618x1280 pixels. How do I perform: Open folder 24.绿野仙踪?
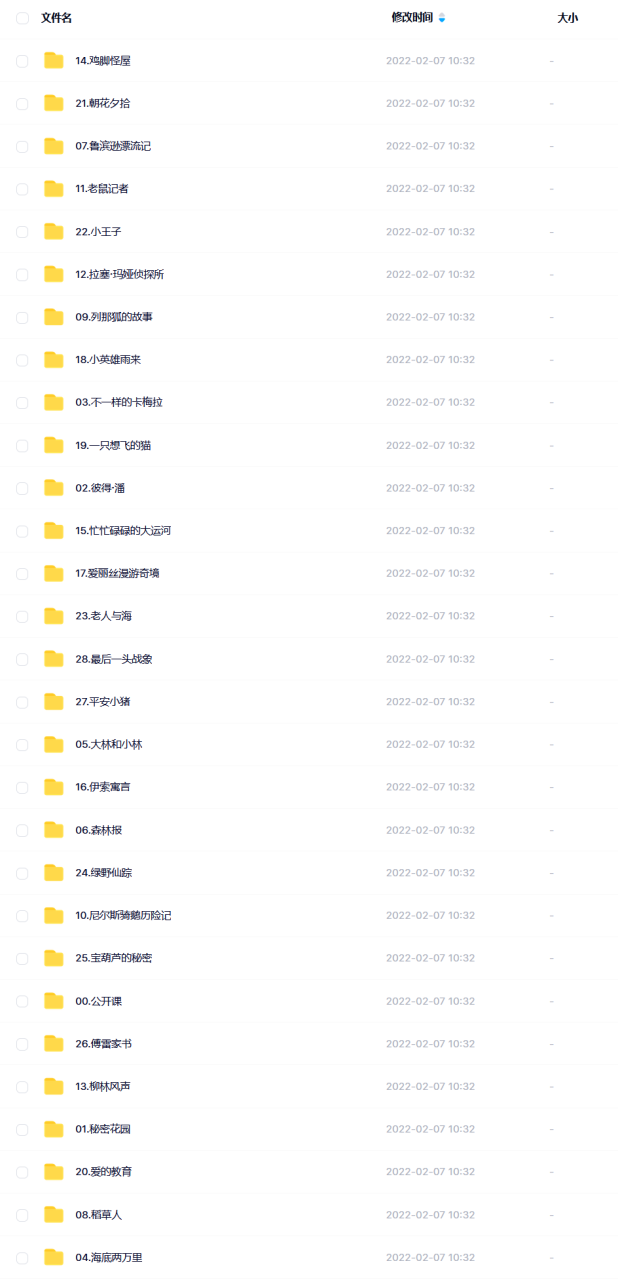[103, 873]
